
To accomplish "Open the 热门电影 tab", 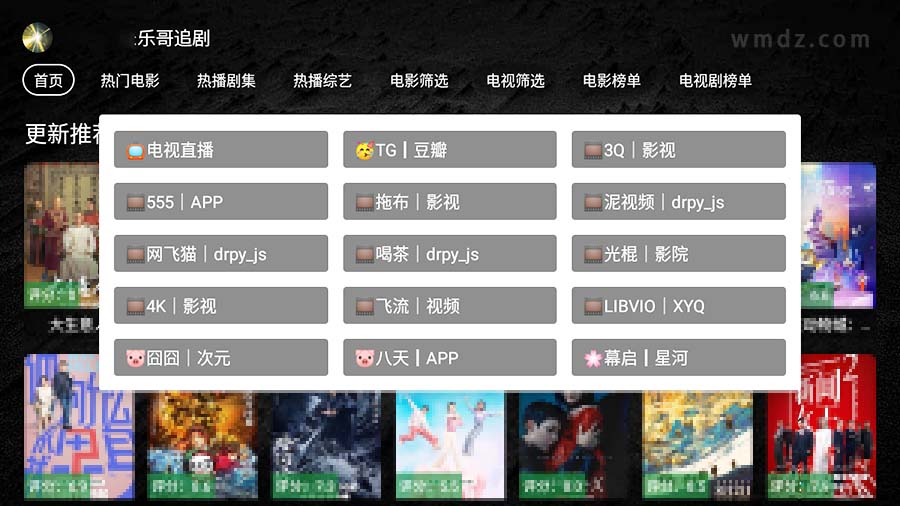I will (130, 81).
